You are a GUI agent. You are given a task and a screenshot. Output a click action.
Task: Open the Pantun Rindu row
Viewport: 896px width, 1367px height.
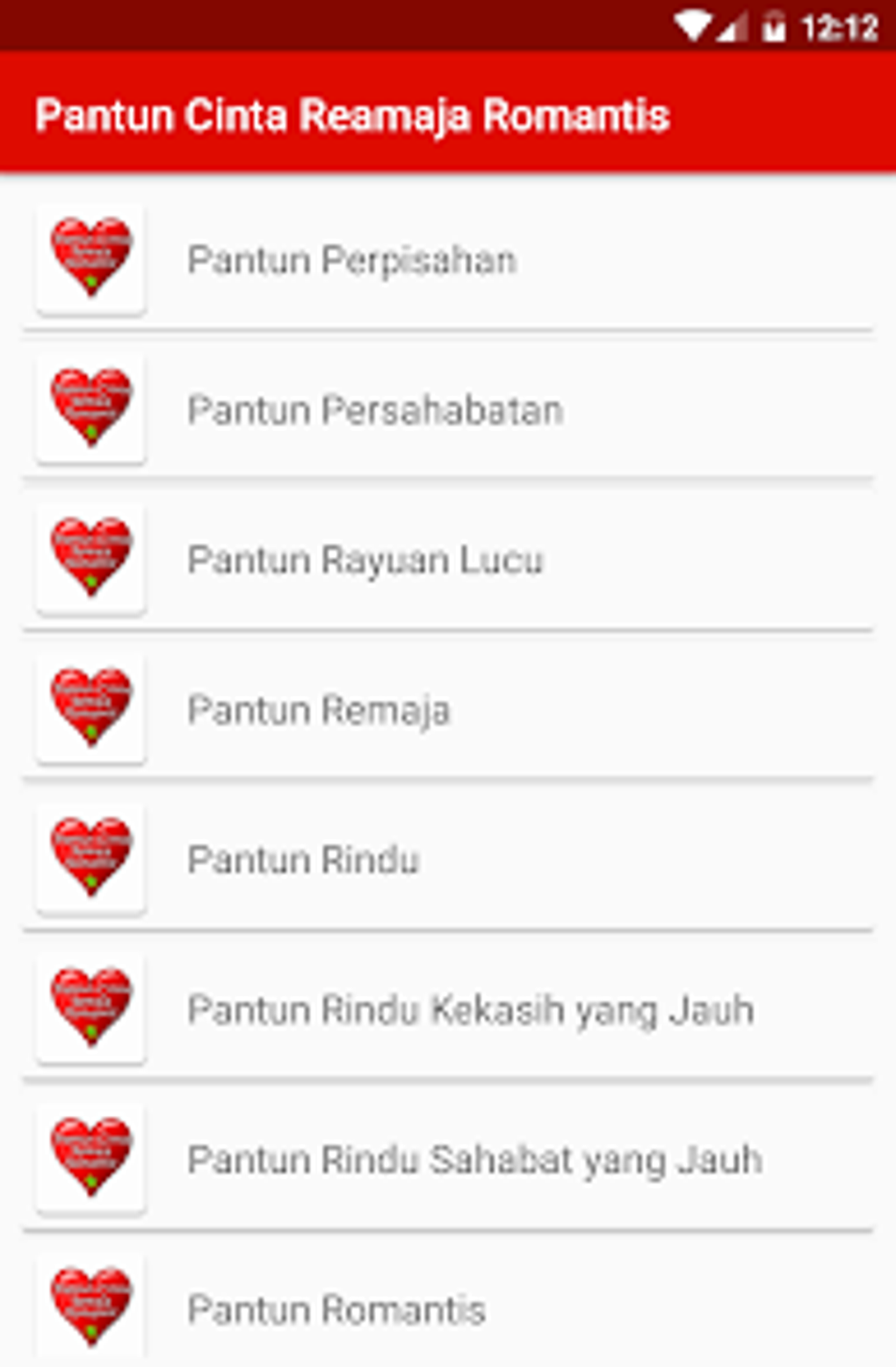(x=303, y=860)
